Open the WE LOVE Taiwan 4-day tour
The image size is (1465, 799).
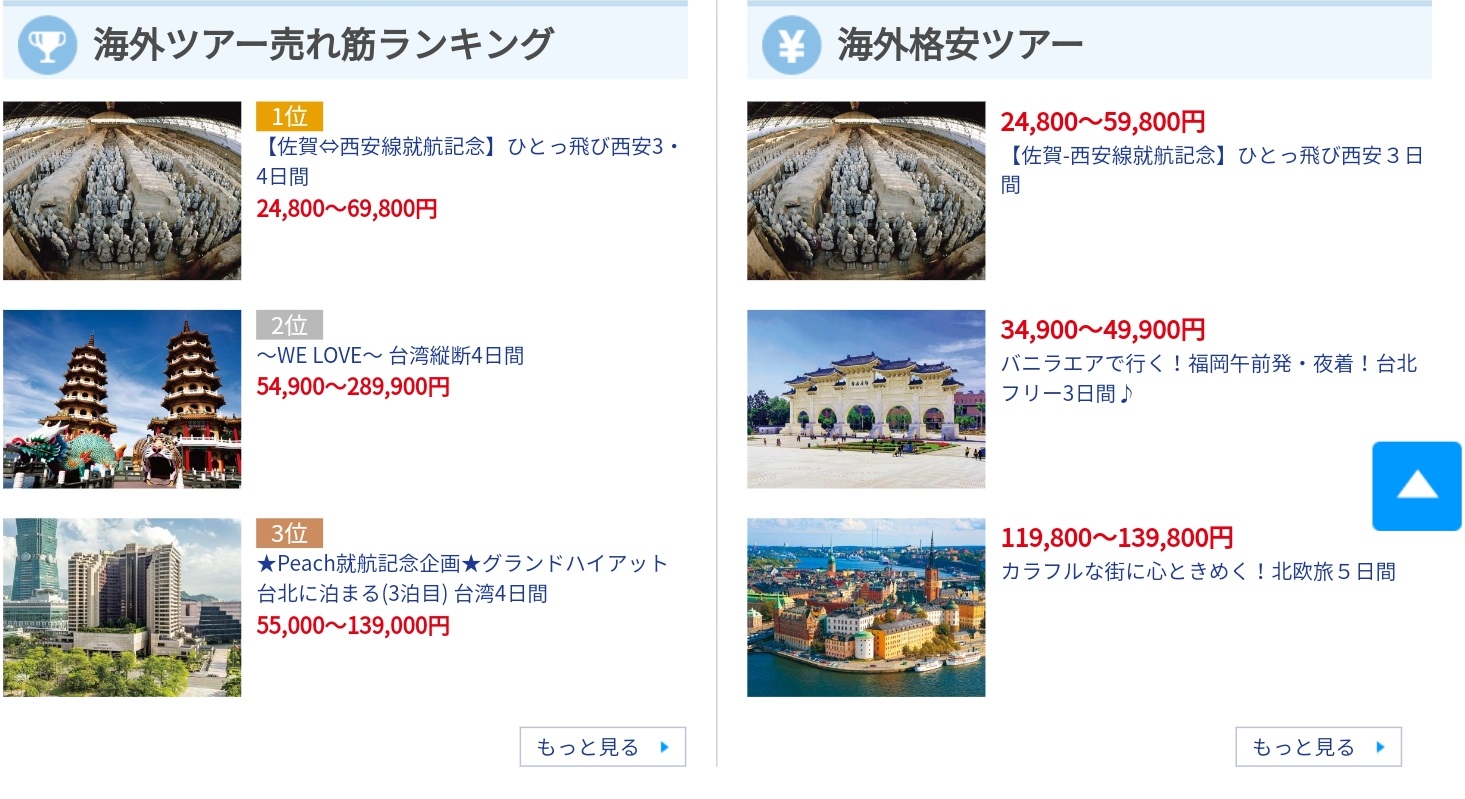pyautogui.click(x=390, y=355)
